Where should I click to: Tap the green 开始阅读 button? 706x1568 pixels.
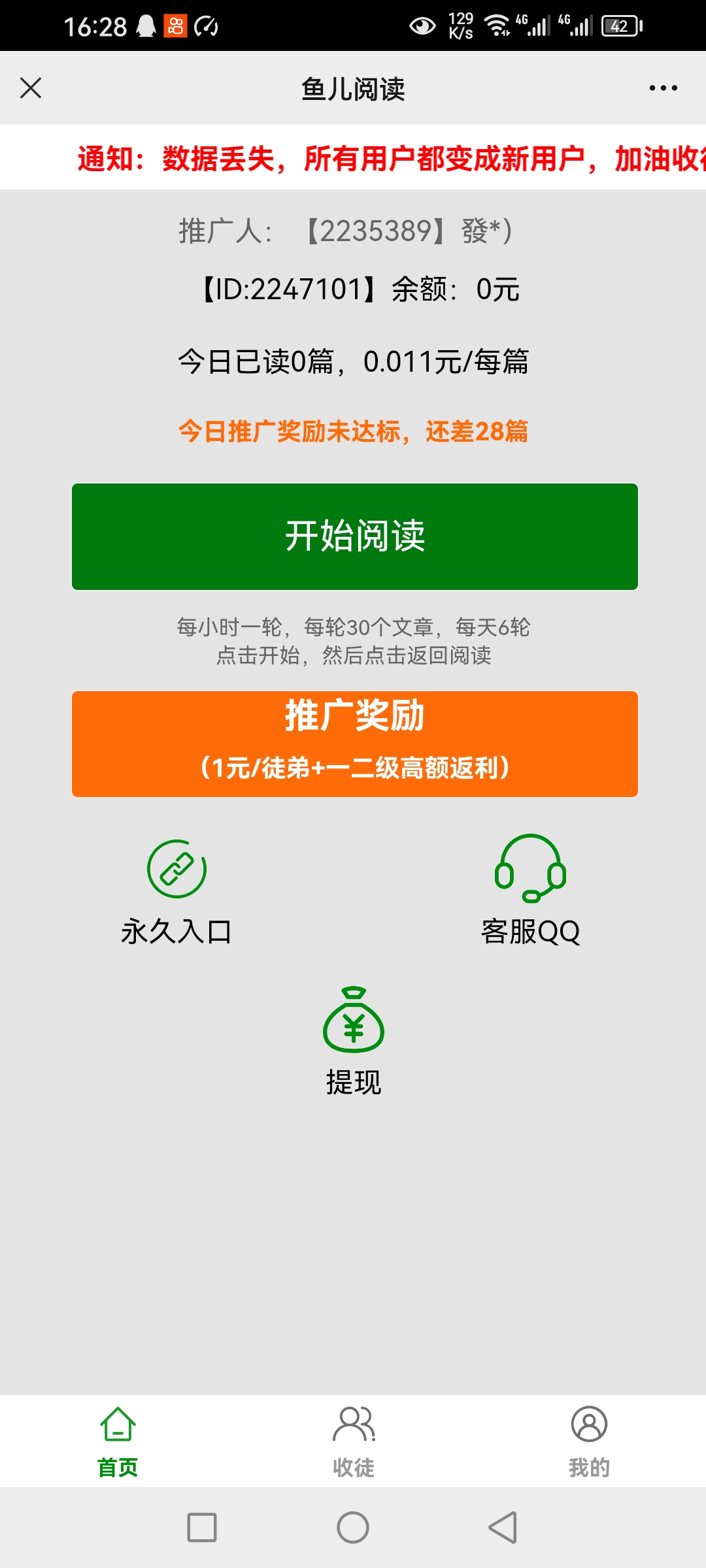tap(355, 536)
